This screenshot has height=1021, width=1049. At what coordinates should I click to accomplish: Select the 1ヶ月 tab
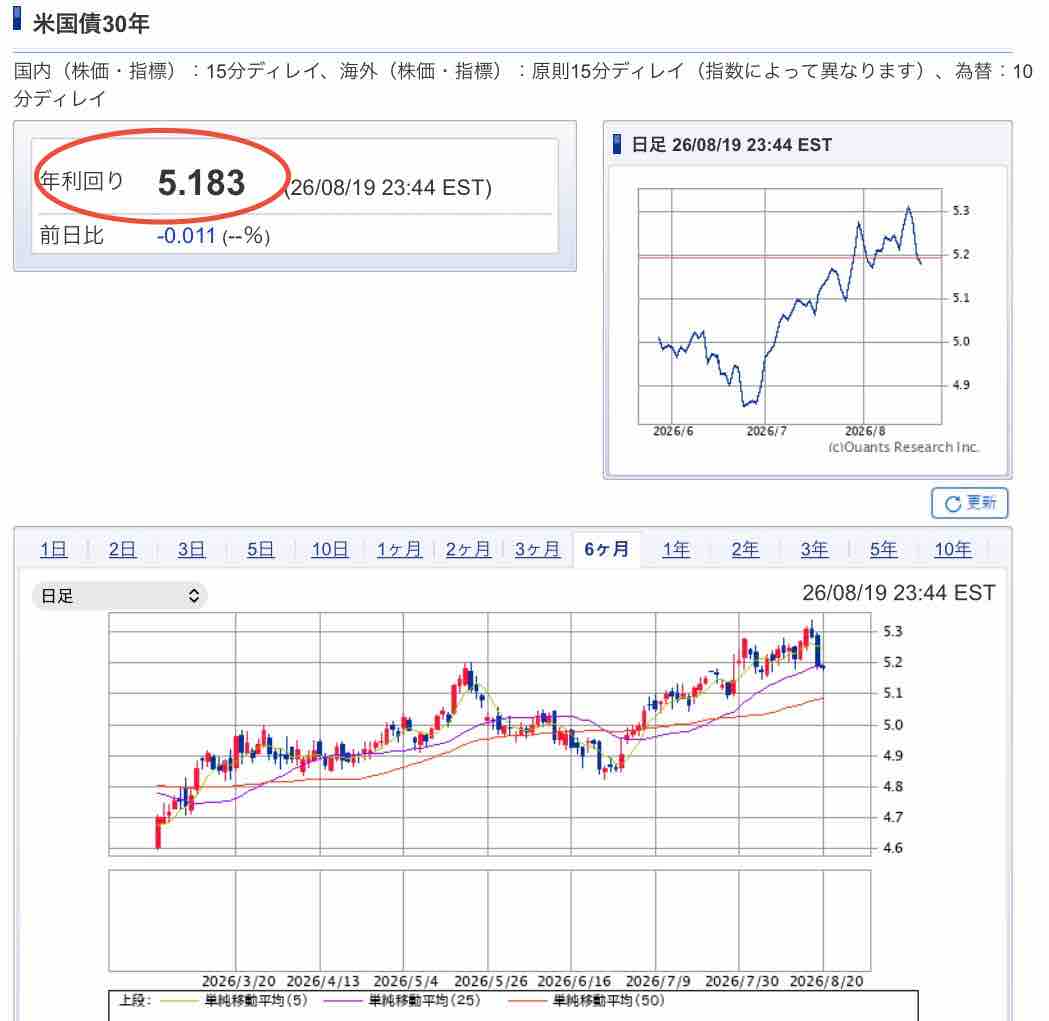[399, 549]
